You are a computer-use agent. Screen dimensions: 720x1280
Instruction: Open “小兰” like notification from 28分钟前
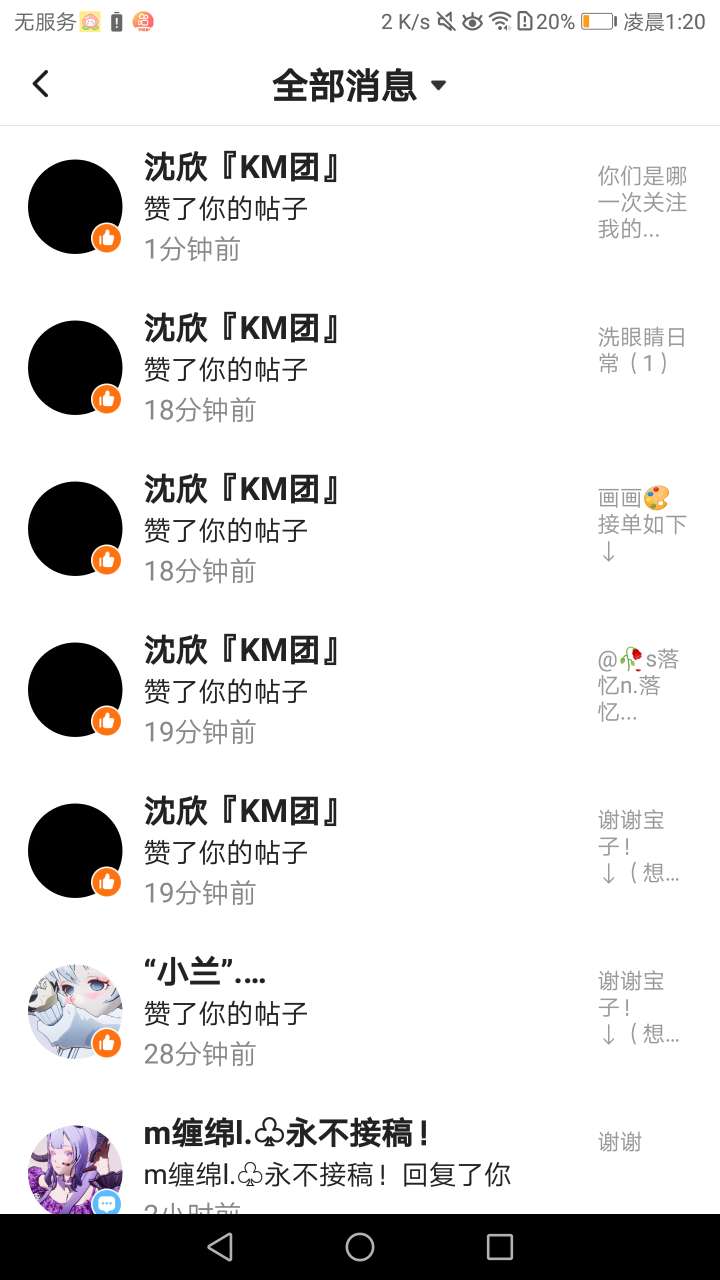pos(360,1012)
